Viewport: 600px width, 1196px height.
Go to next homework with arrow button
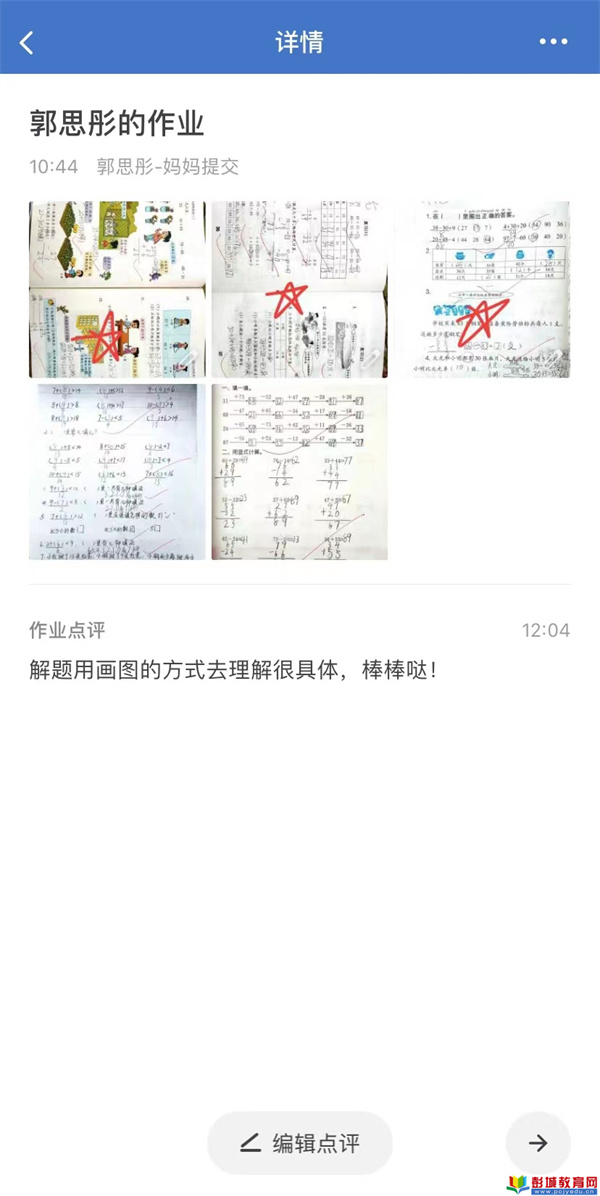(538, 1143)
